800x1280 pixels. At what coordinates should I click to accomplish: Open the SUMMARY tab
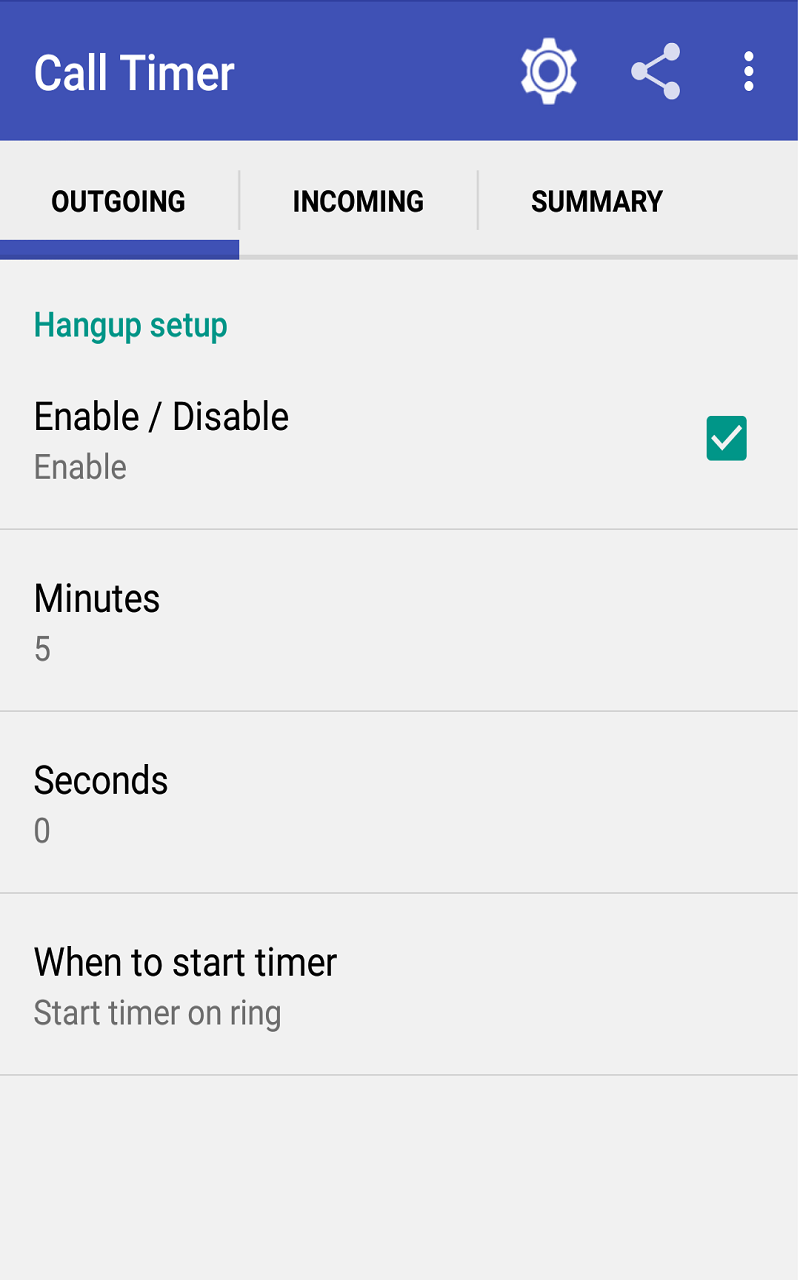[x=596, y=201]
